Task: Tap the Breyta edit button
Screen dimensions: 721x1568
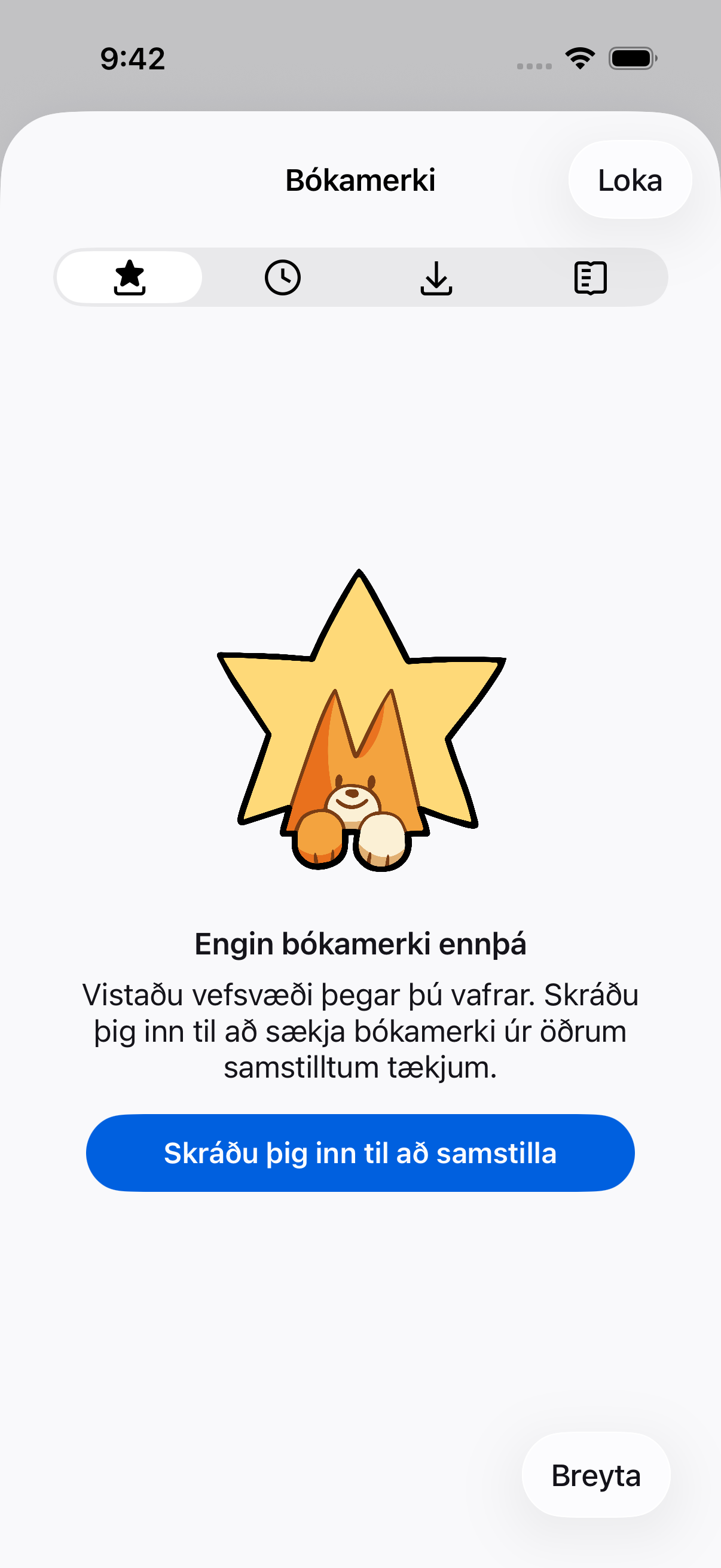Action: tap(595, 1475)
